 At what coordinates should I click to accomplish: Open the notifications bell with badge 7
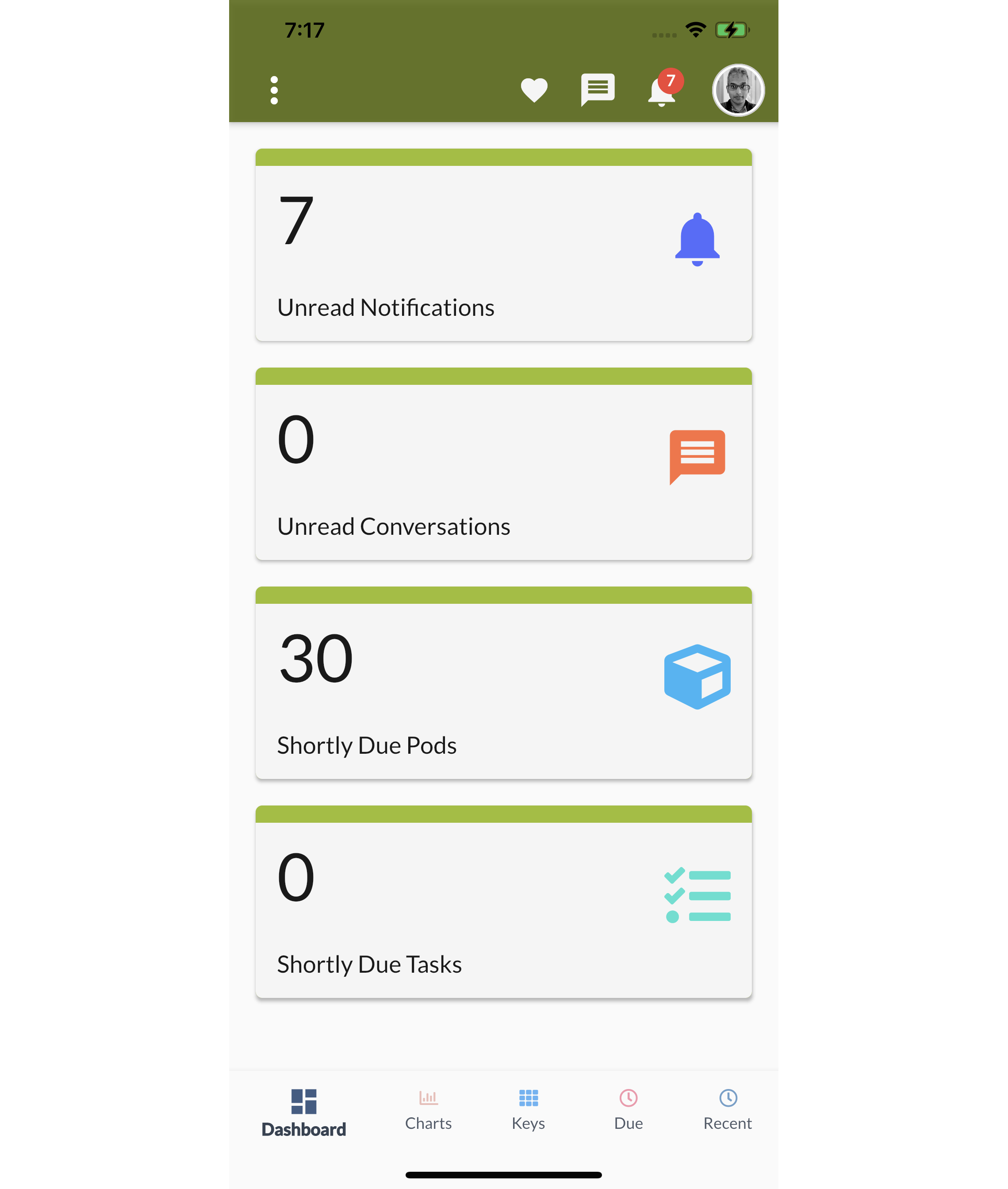coord(662,90)
